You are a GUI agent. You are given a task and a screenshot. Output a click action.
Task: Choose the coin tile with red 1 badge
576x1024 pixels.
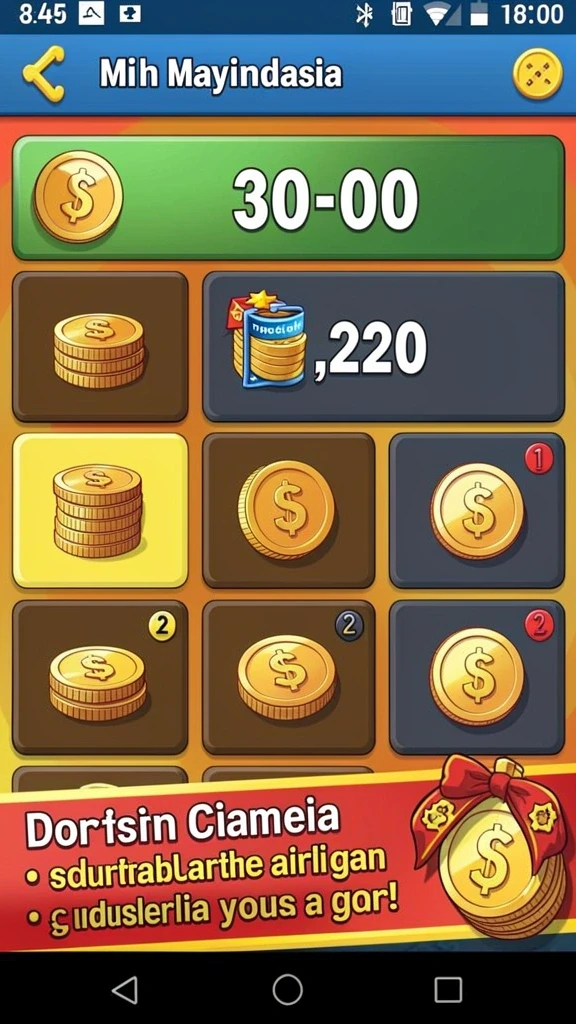coord(477,510)
